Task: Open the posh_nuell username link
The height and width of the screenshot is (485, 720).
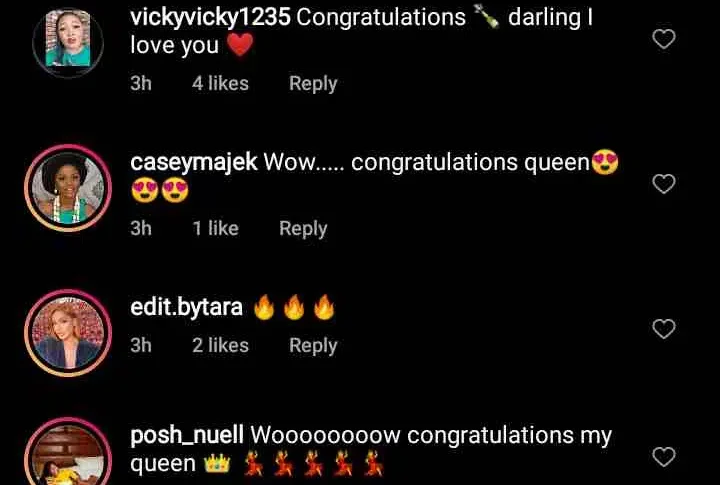Action: click(x=188, y=436)
